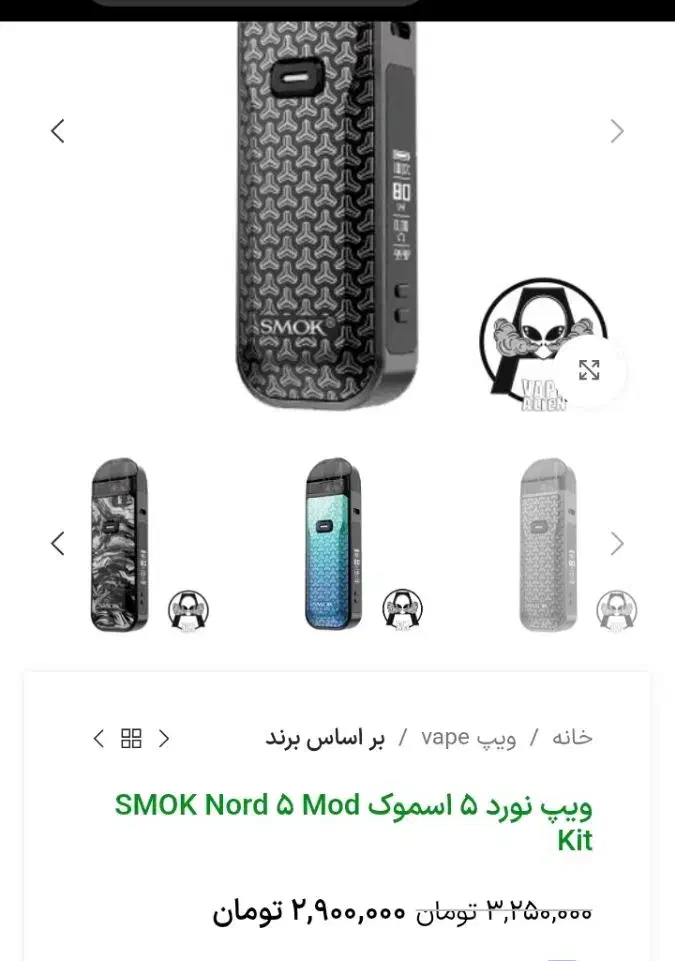Move thumbnail carousel to previous item
Image resolution: width=675 pixels, height=961 pixels.
point(58,543)
